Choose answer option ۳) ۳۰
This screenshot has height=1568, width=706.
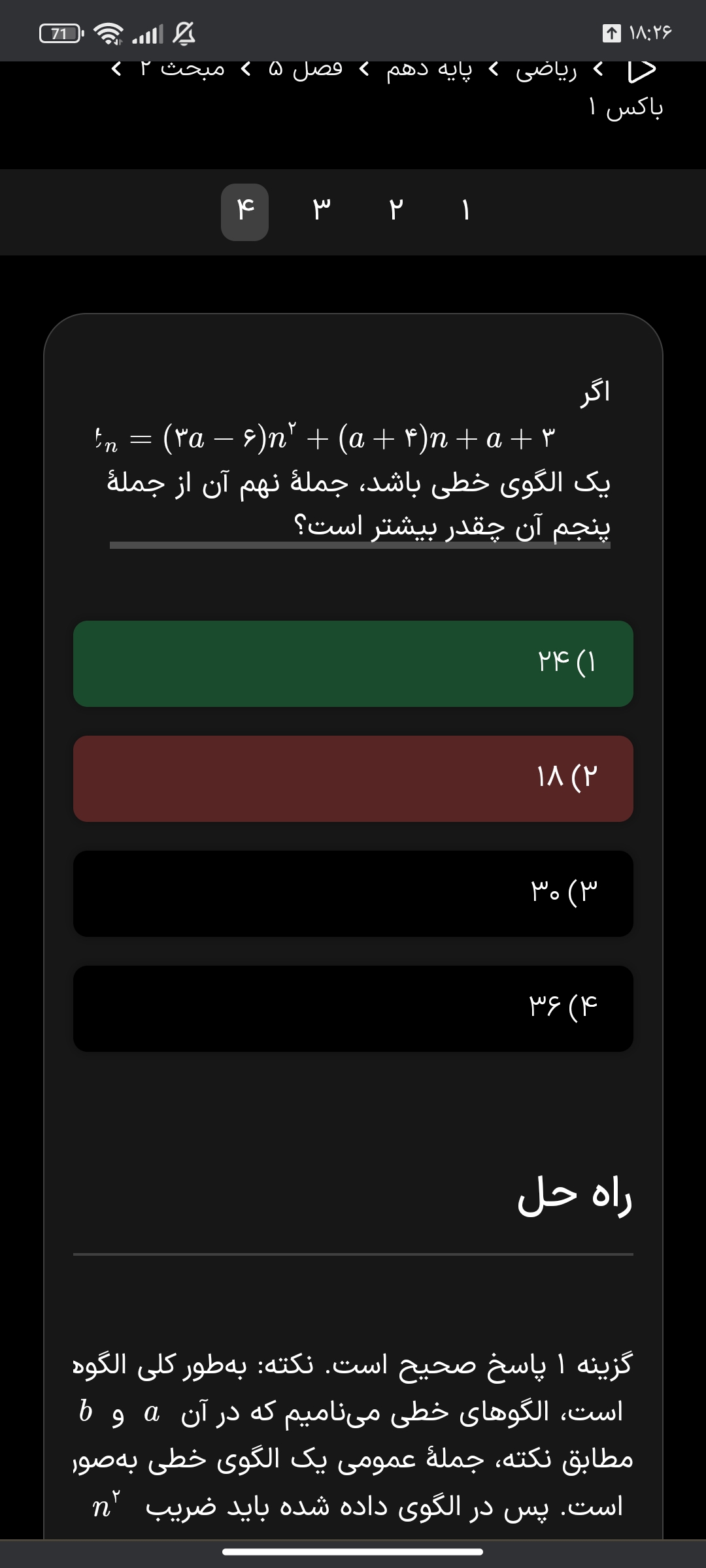(353, 893)
